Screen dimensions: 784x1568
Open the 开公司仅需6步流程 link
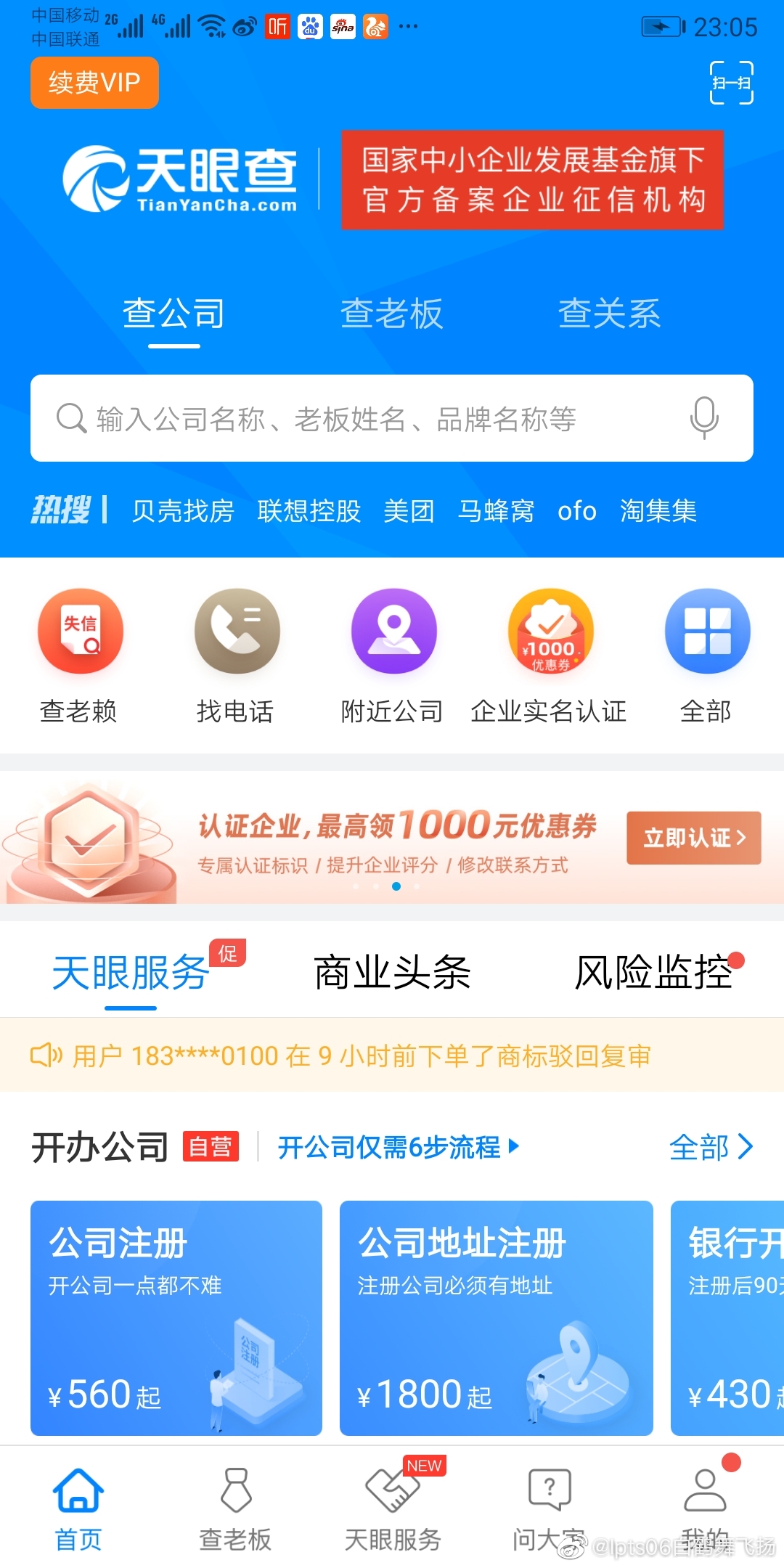coord(399,1147)
